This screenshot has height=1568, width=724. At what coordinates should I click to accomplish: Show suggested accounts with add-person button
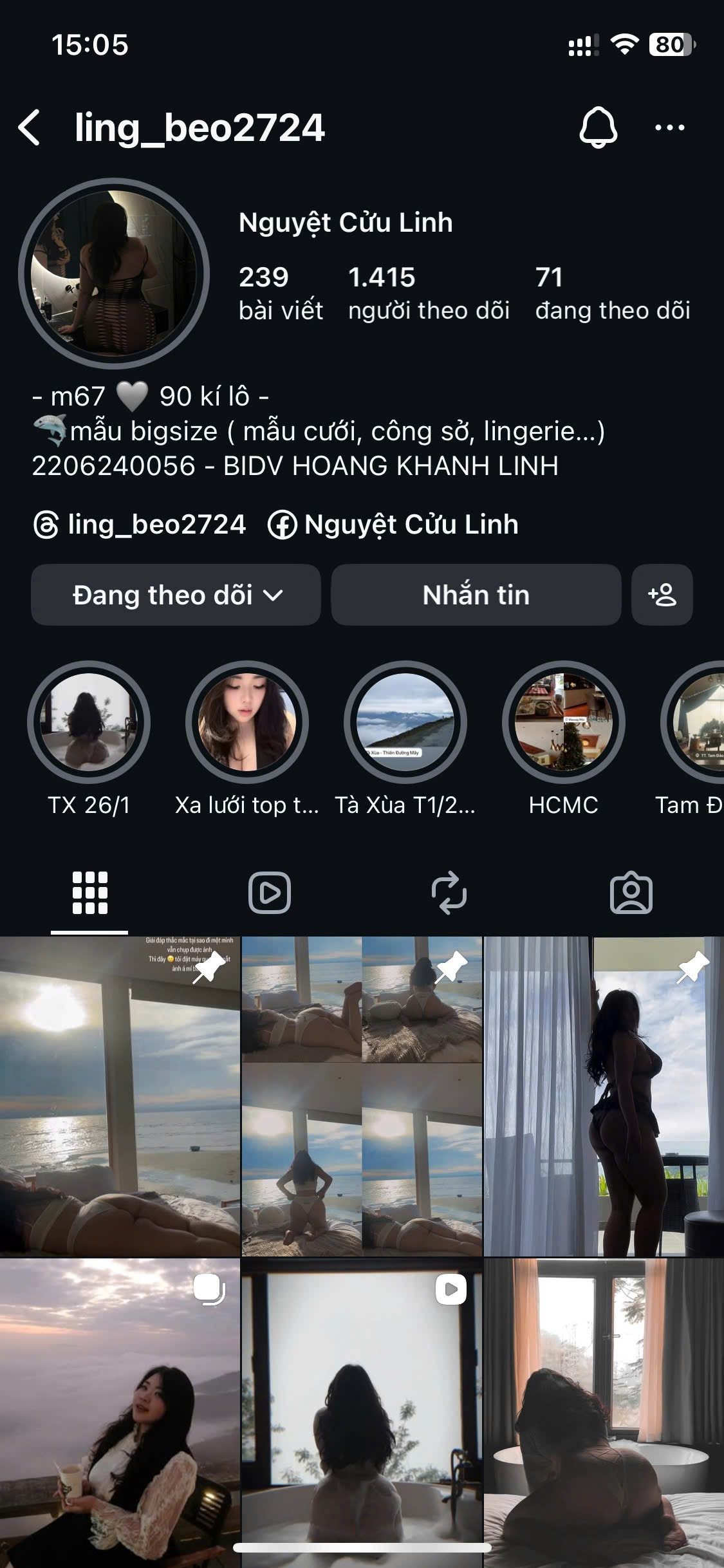662,595
